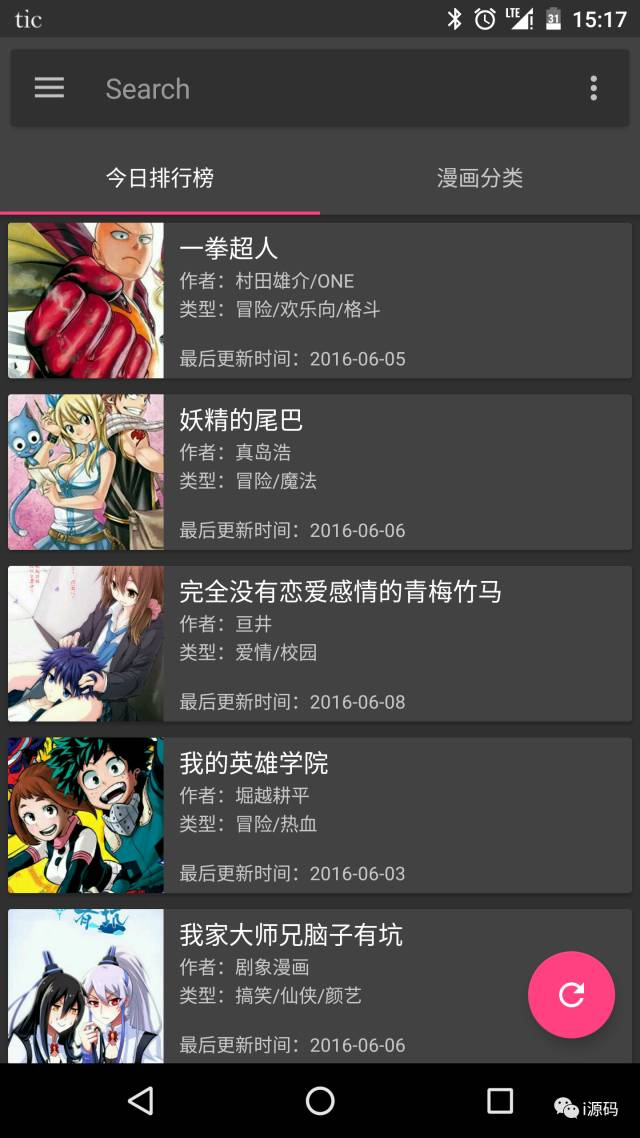Viewport: 640px width, 1138px height.
Task: Switch to the 漫画分类 tab
Action: tap(480, 178)
